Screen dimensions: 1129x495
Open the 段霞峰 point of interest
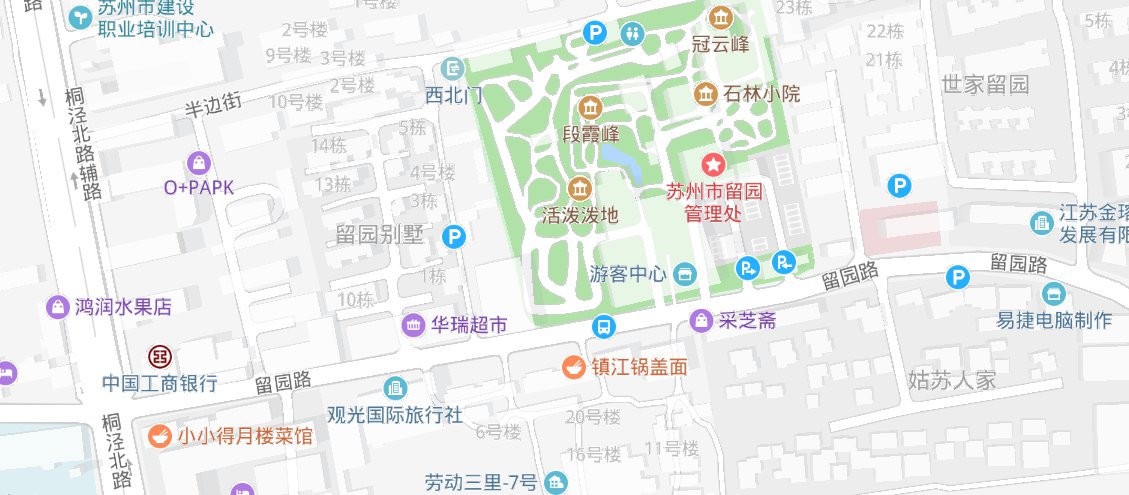(x=590, y=107)
